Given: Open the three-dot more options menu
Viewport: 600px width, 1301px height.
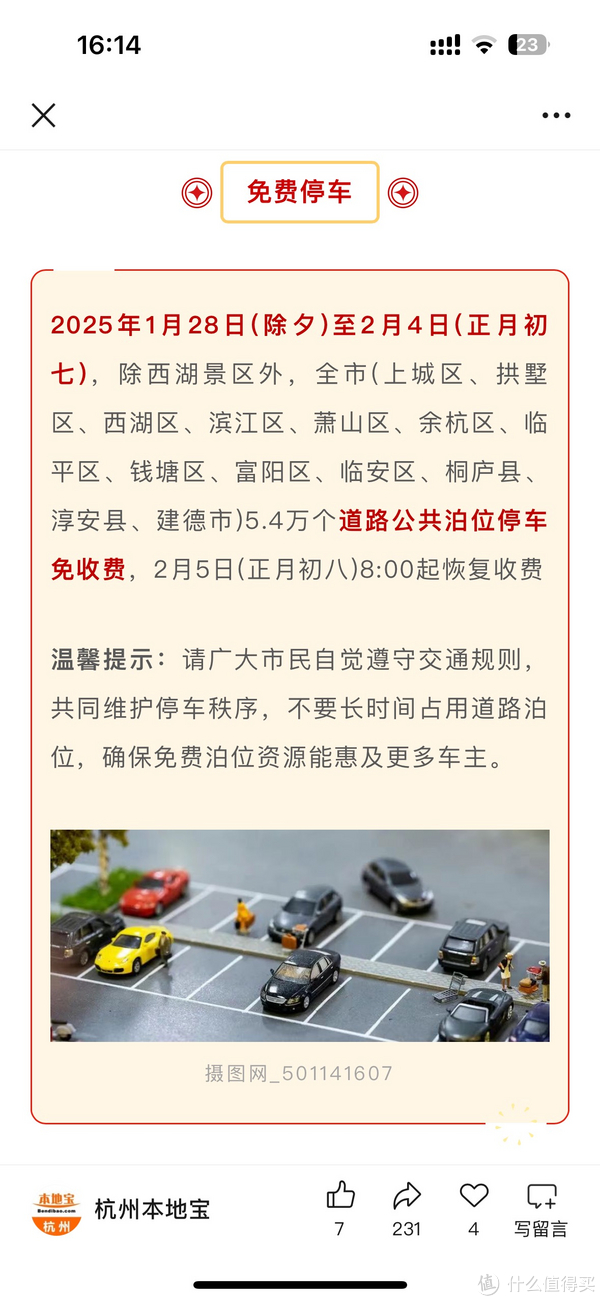Looking at the screenshot, I should point(556,116).
